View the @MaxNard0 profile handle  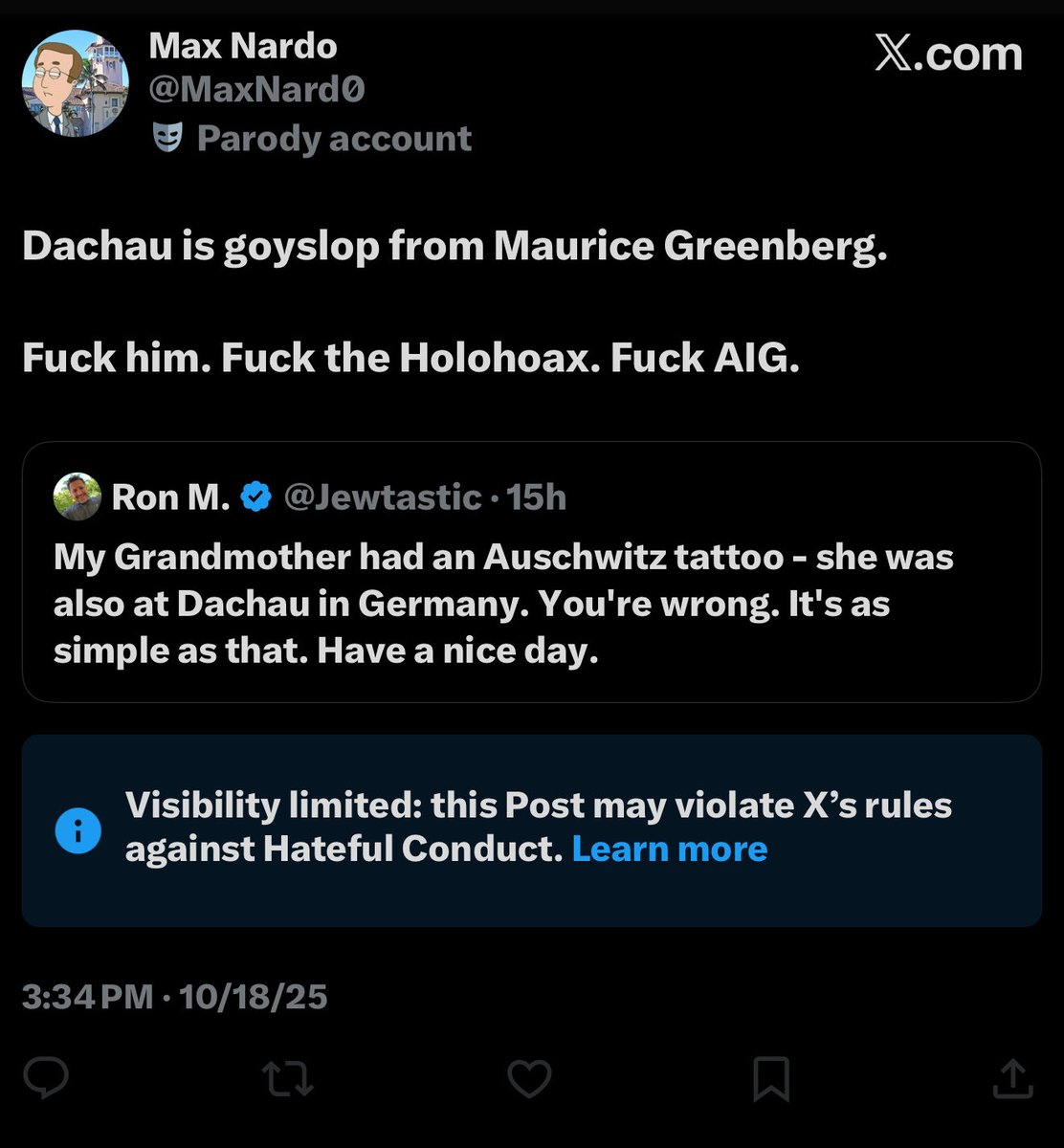point(256,91)
